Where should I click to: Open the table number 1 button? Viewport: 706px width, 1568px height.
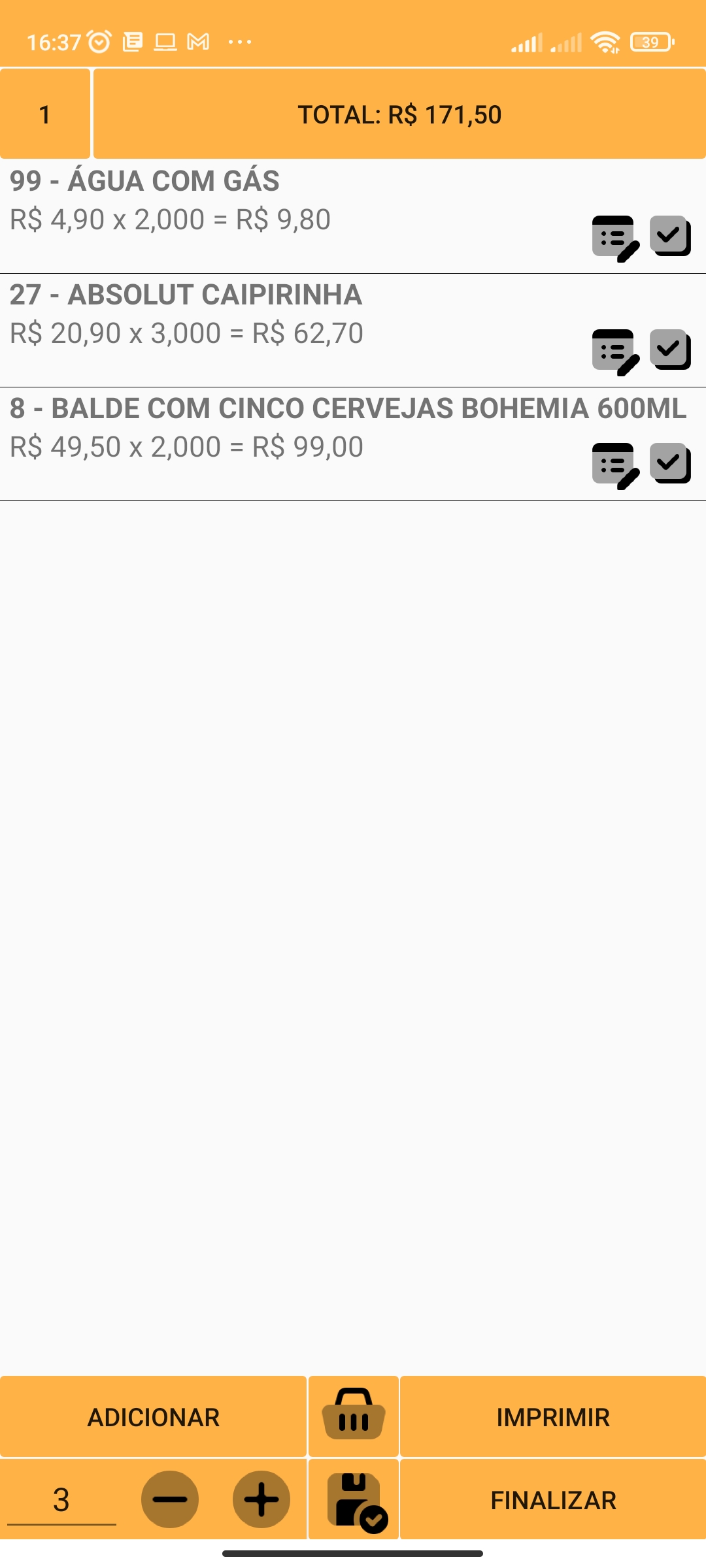coord(44,114)
